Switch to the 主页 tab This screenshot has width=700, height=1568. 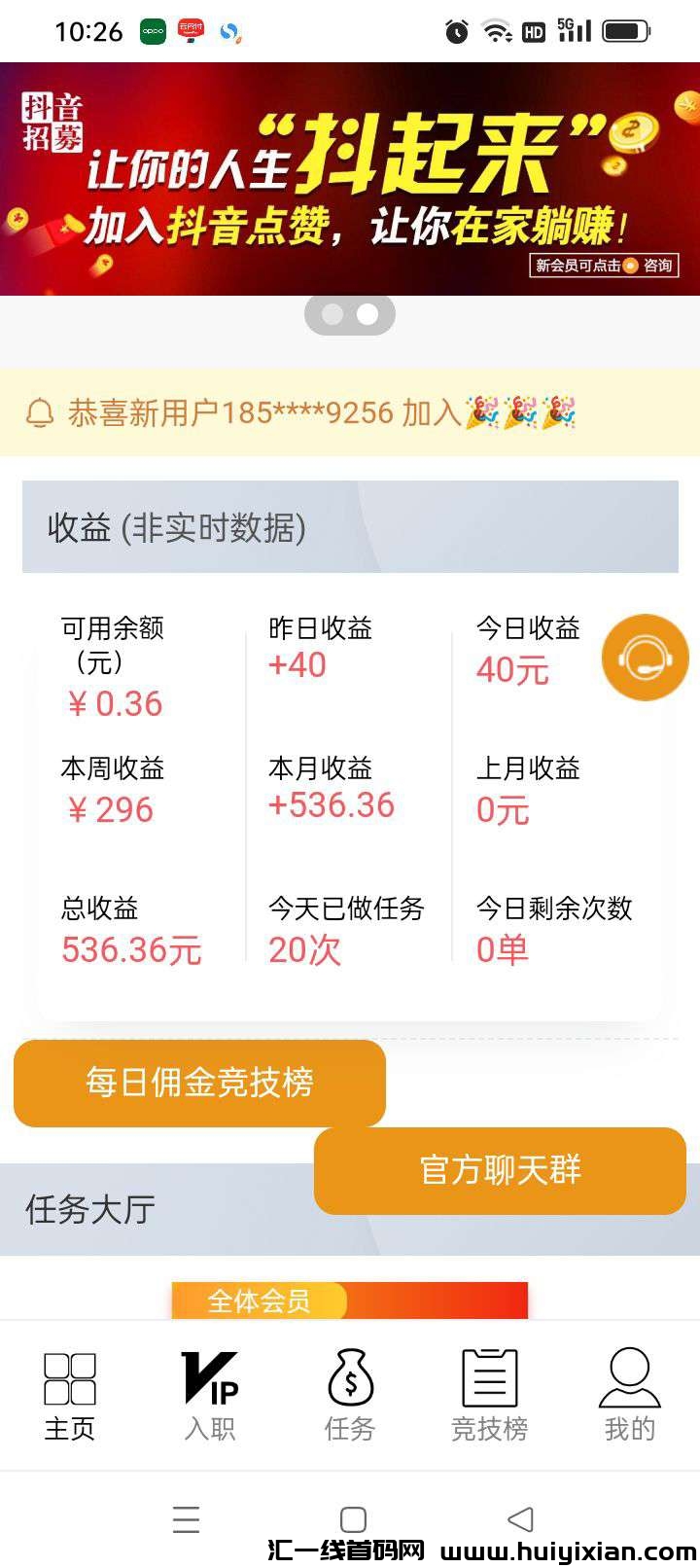[70, 1396]
